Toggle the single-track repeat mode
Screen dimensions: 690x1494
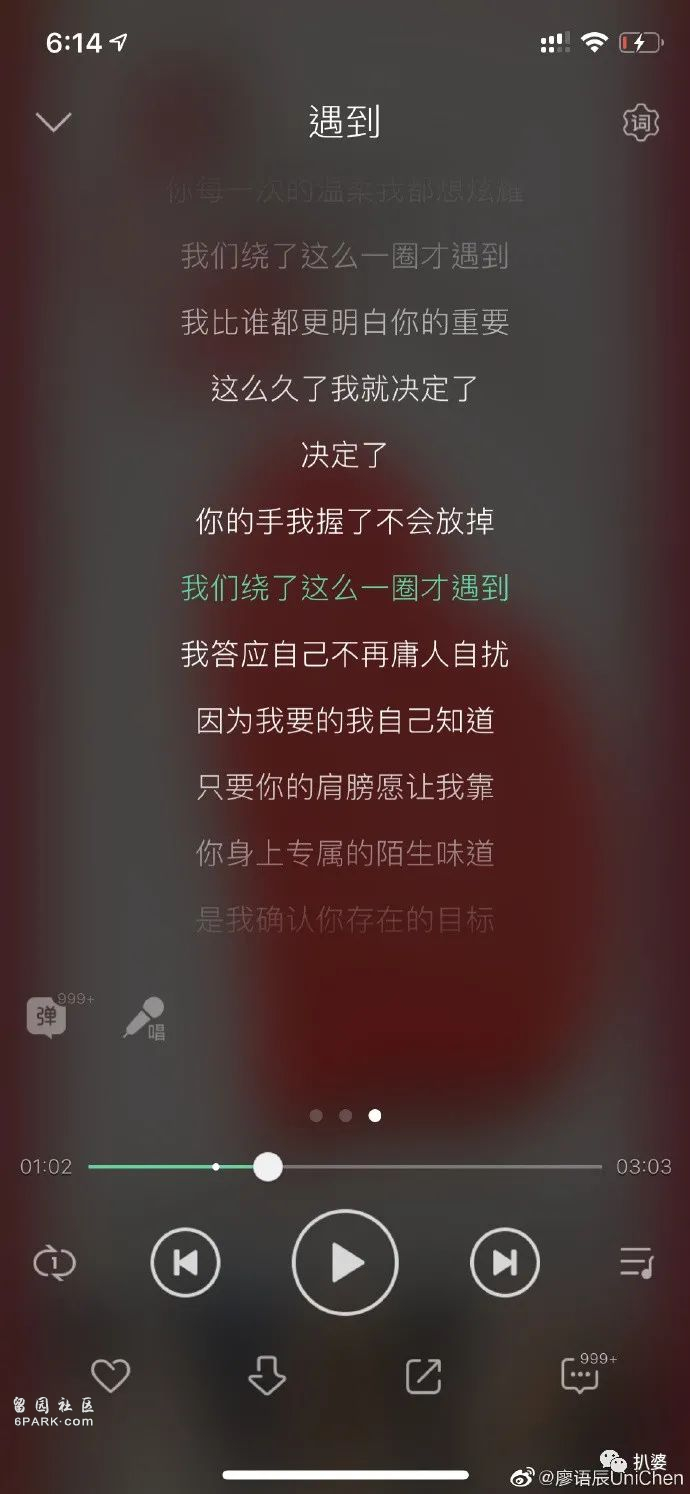53,1263
